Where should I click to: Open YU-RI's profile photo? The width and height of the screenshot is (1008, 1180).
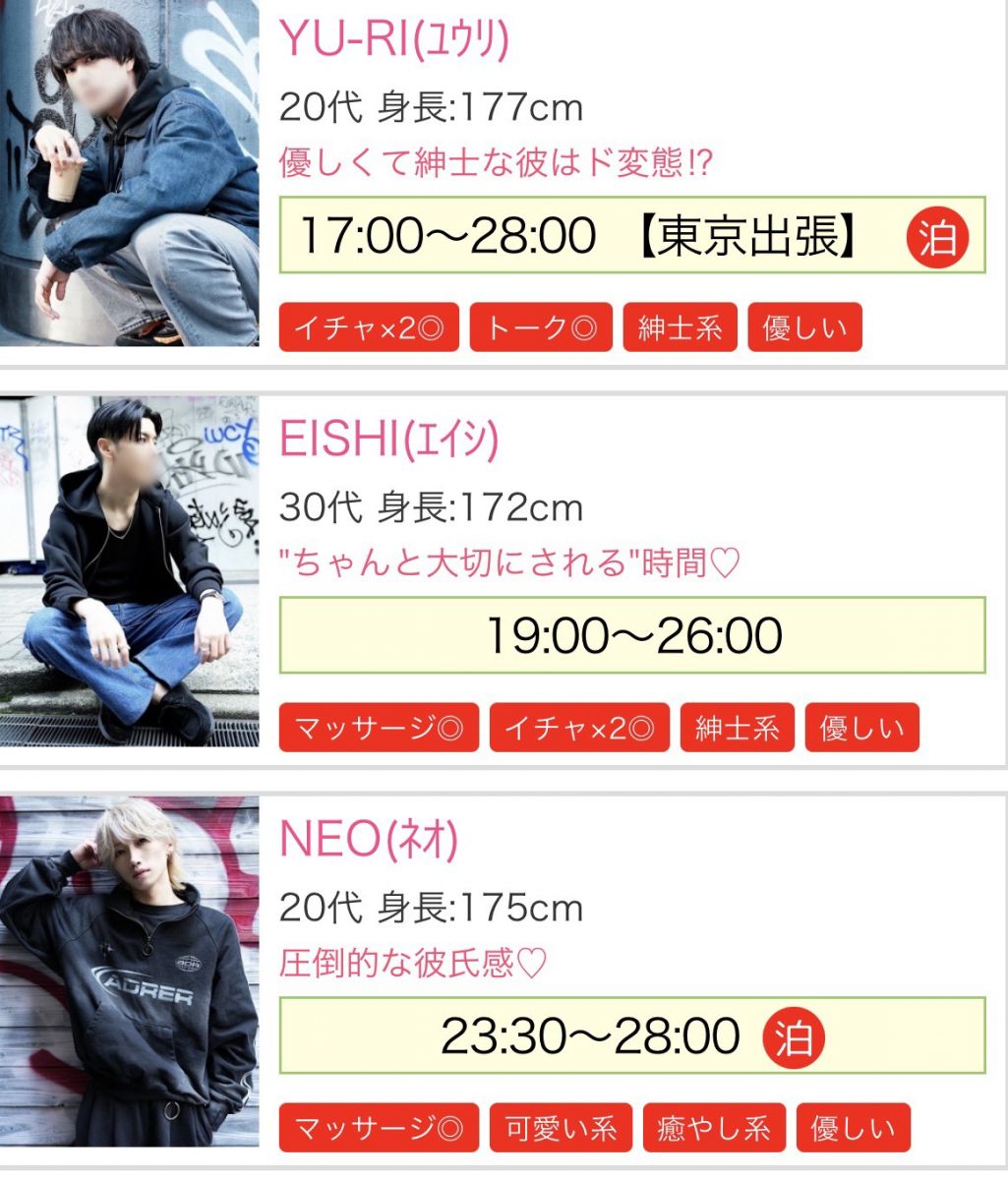(129, 173)
